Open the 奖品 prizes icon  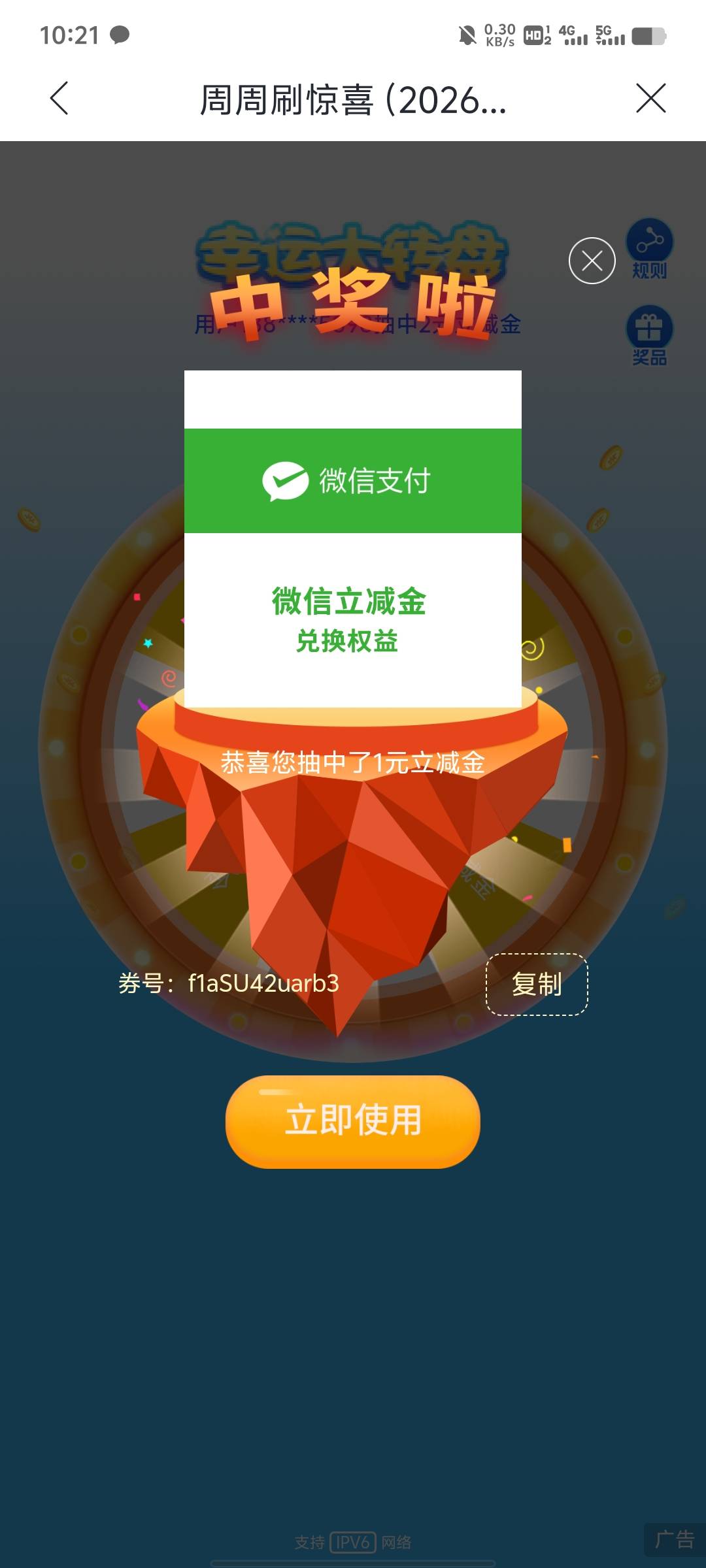point(650,336)
